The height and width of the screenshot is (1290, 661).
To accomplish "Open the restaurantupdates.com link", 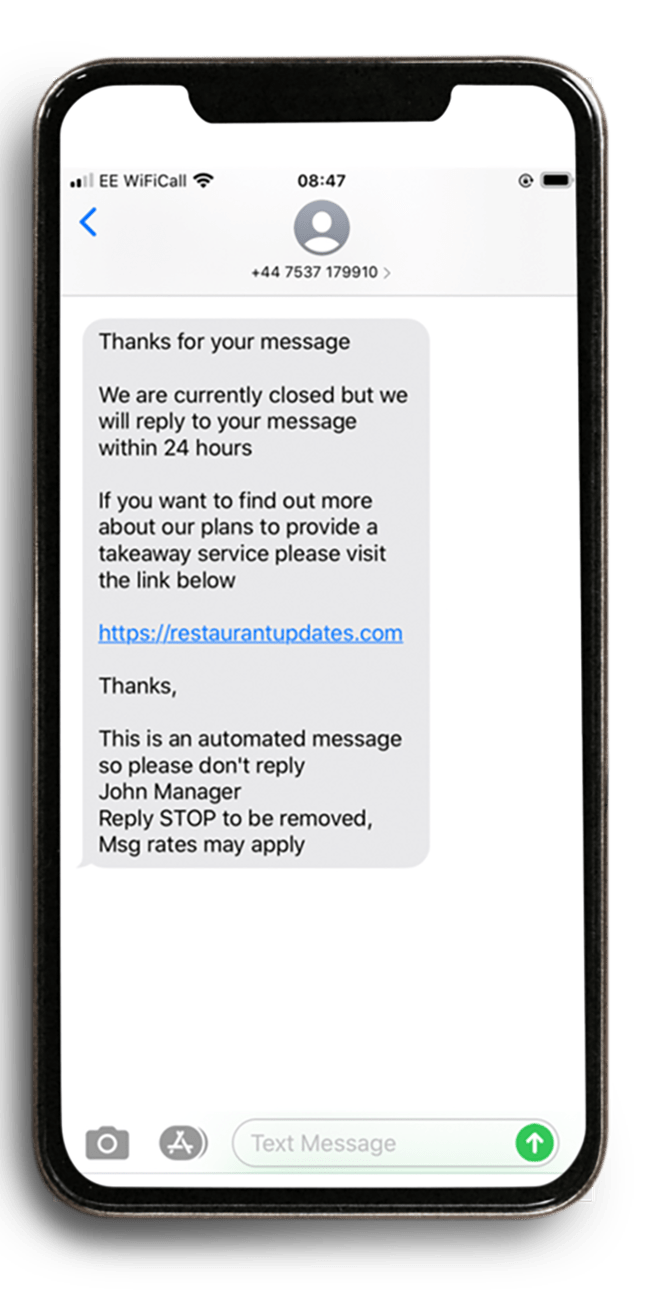I will point(250,633).
